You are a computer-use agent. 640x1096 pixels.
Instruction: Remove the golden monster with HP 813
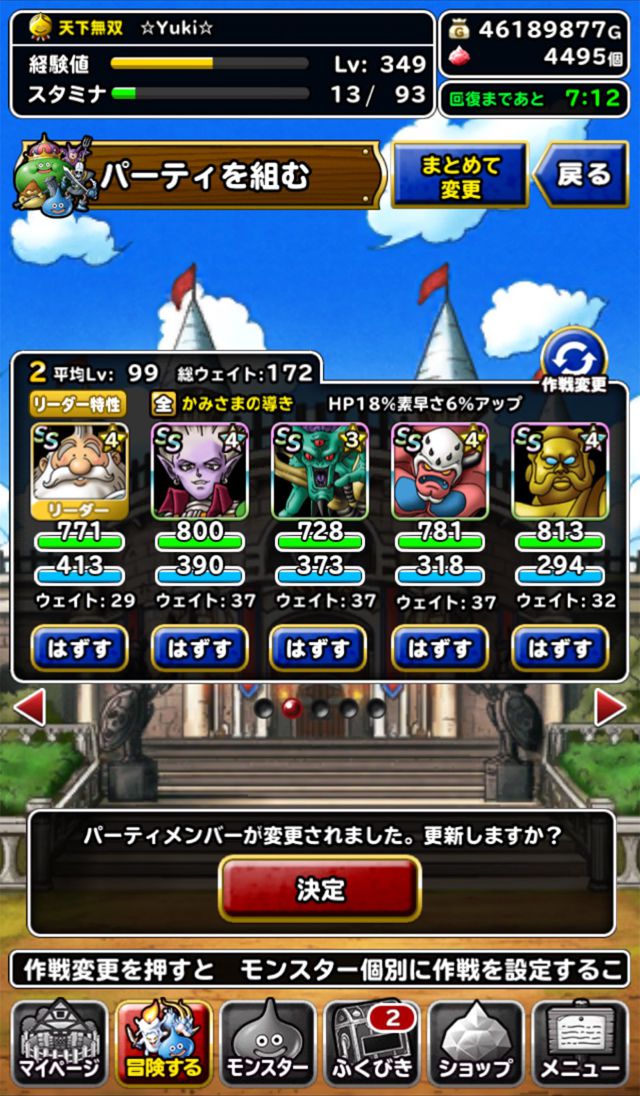(x=560, y=649)
